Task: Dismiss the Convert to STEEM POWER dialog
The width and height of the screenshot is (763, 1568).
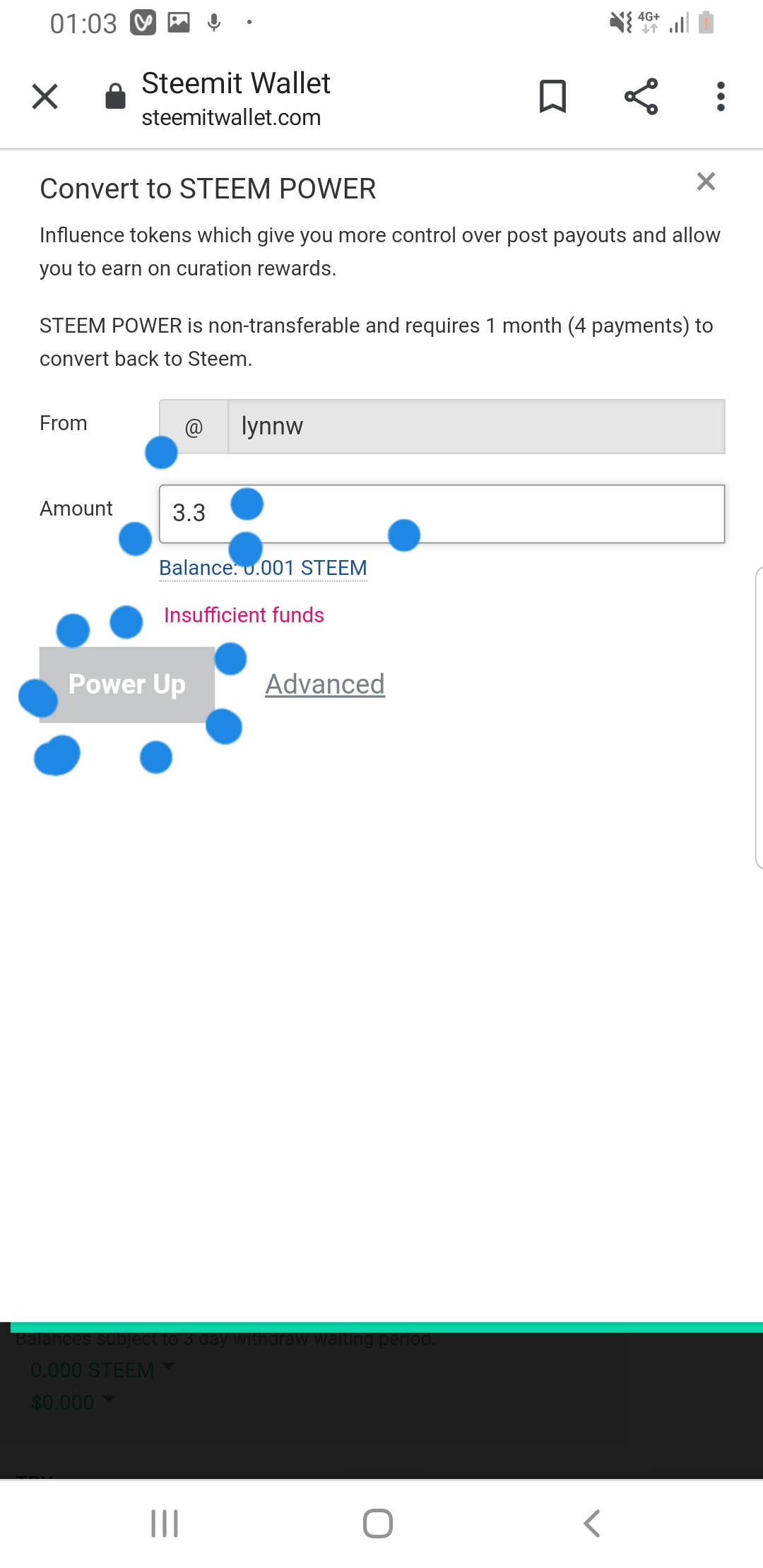Action: (x=706, y=182)
